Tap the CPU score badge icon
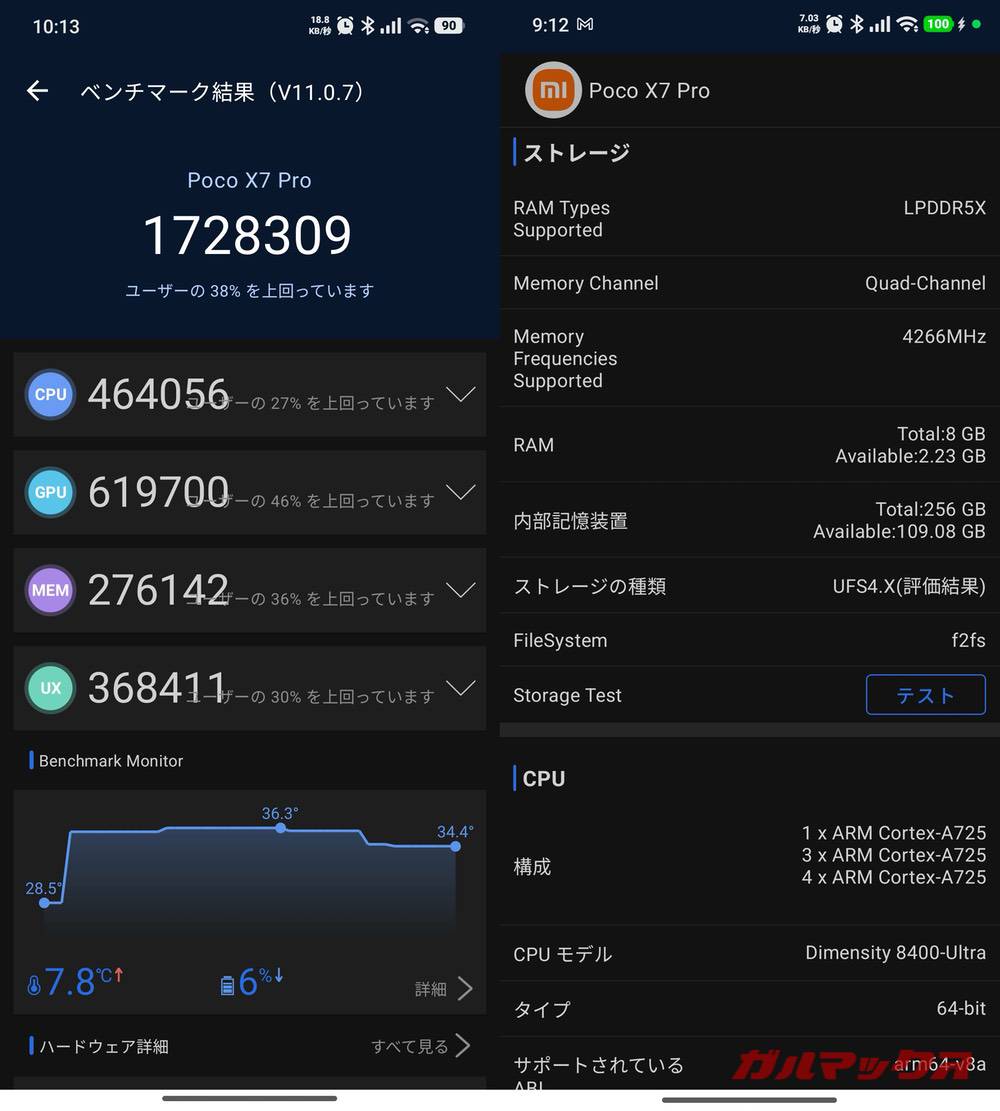The width and height of the screenshot is (1000, 1111). pos(50,394)
